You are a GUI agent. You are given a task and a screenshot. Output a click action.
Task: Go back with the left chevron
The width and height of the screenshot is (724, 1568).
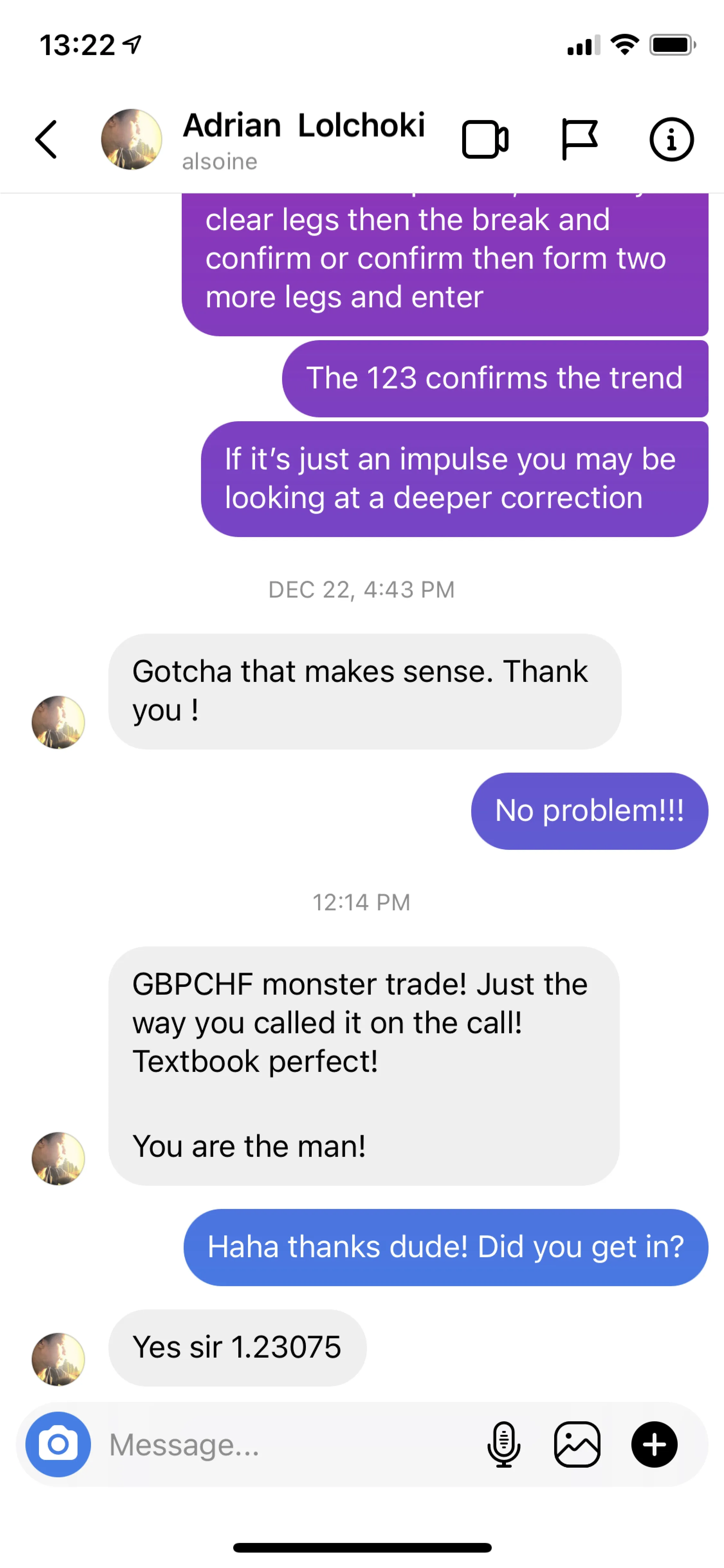click(46, 139)
